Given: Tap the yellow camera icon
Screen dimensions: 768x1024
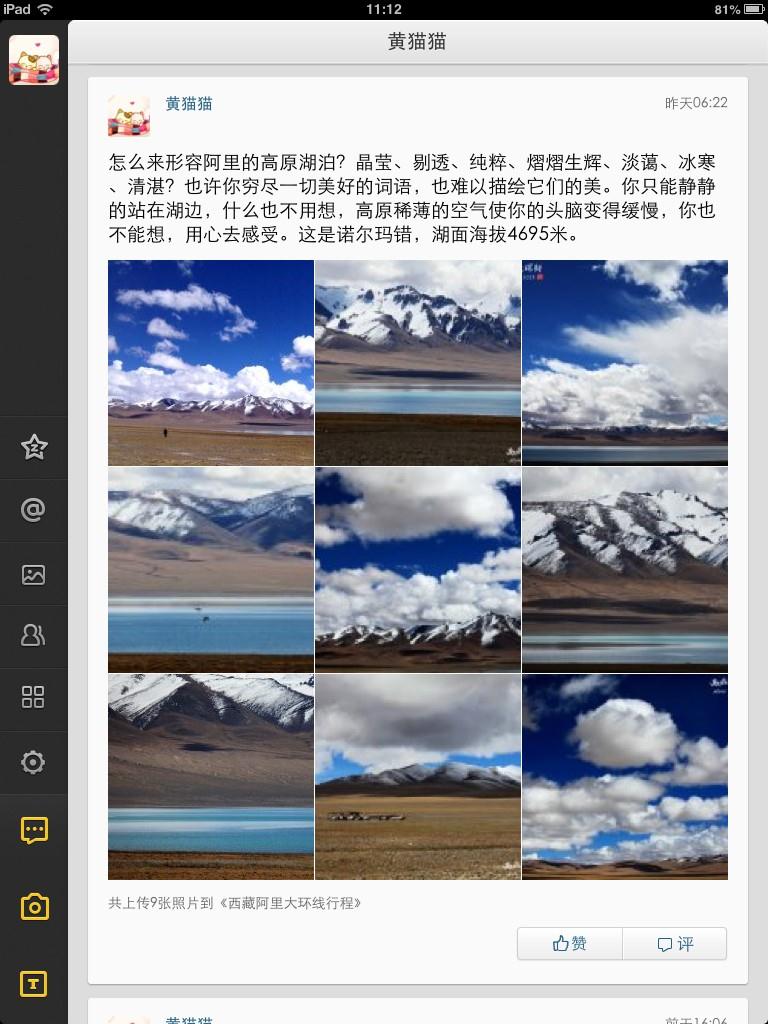Looking at the screenshot, I should coord(34,907).
